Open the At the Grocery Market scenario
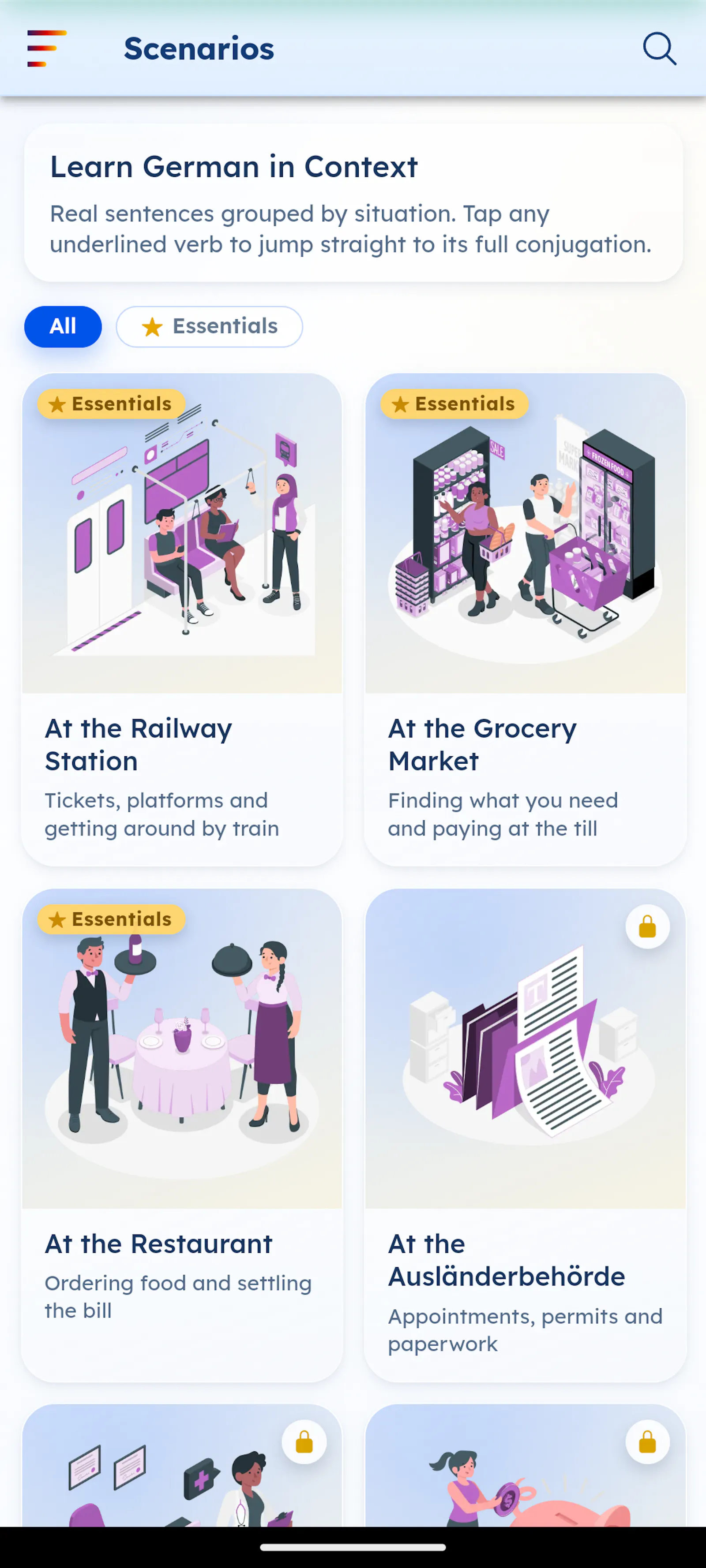706x1568 pixels. tap(525, 619)
